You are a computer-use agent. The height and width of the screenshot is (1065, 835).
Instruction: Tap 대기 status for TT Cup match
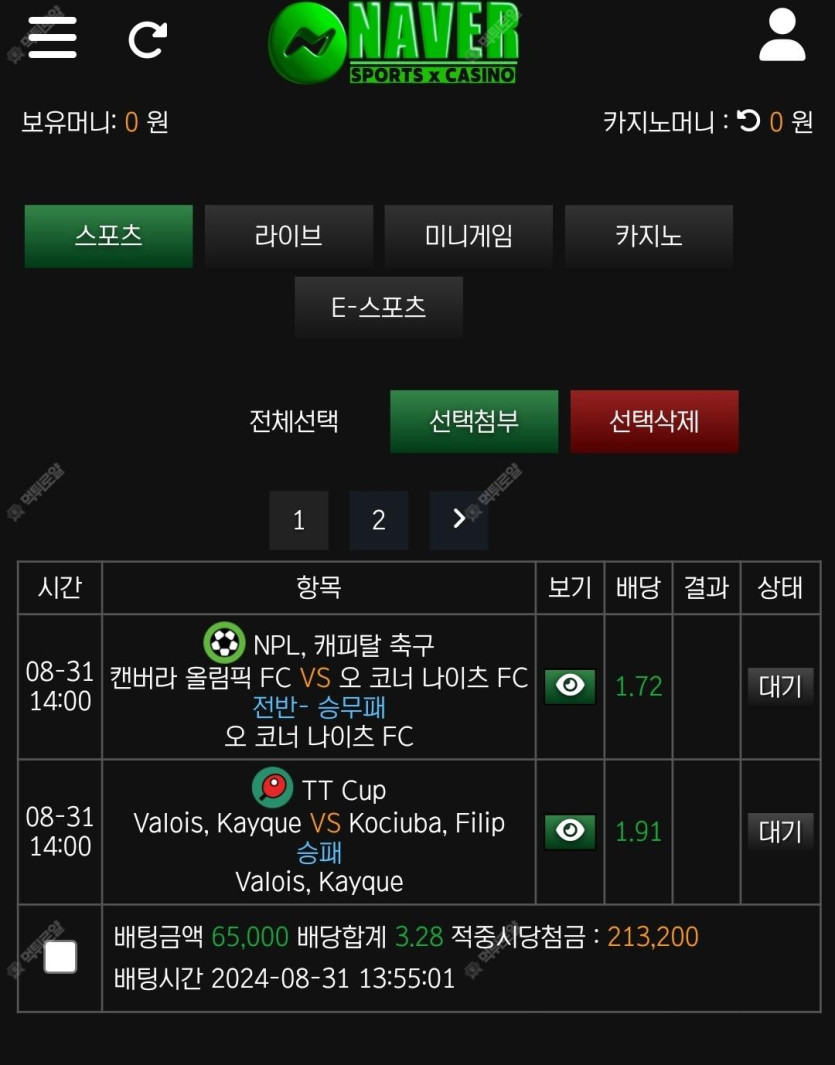click(780, 831)
